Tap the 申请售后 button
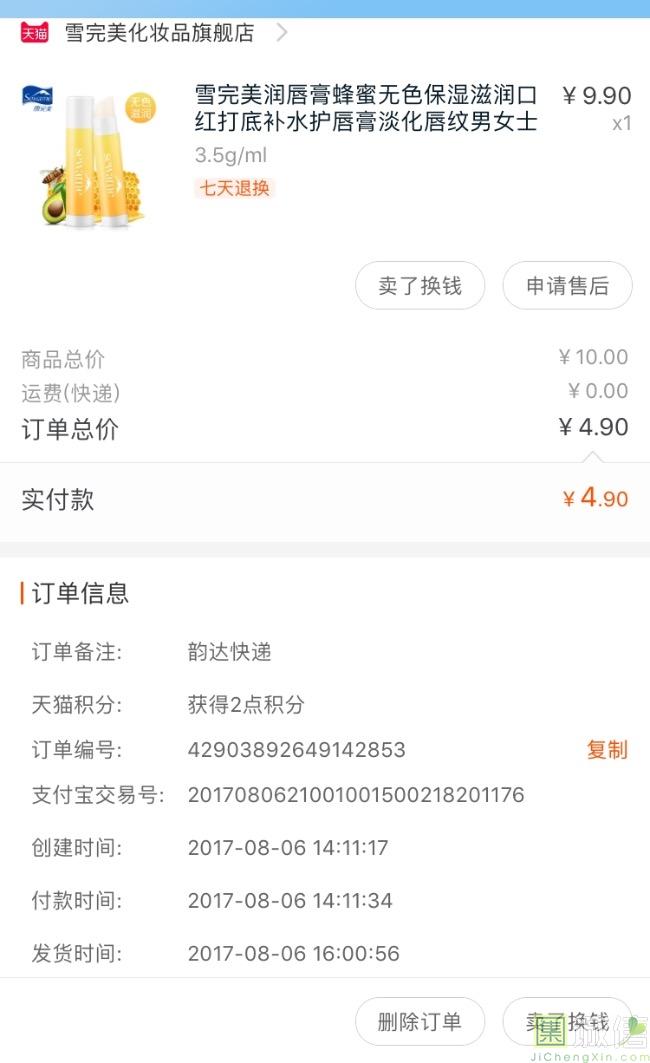This screenshot has height=1063, width=650. tap(567, 286)
